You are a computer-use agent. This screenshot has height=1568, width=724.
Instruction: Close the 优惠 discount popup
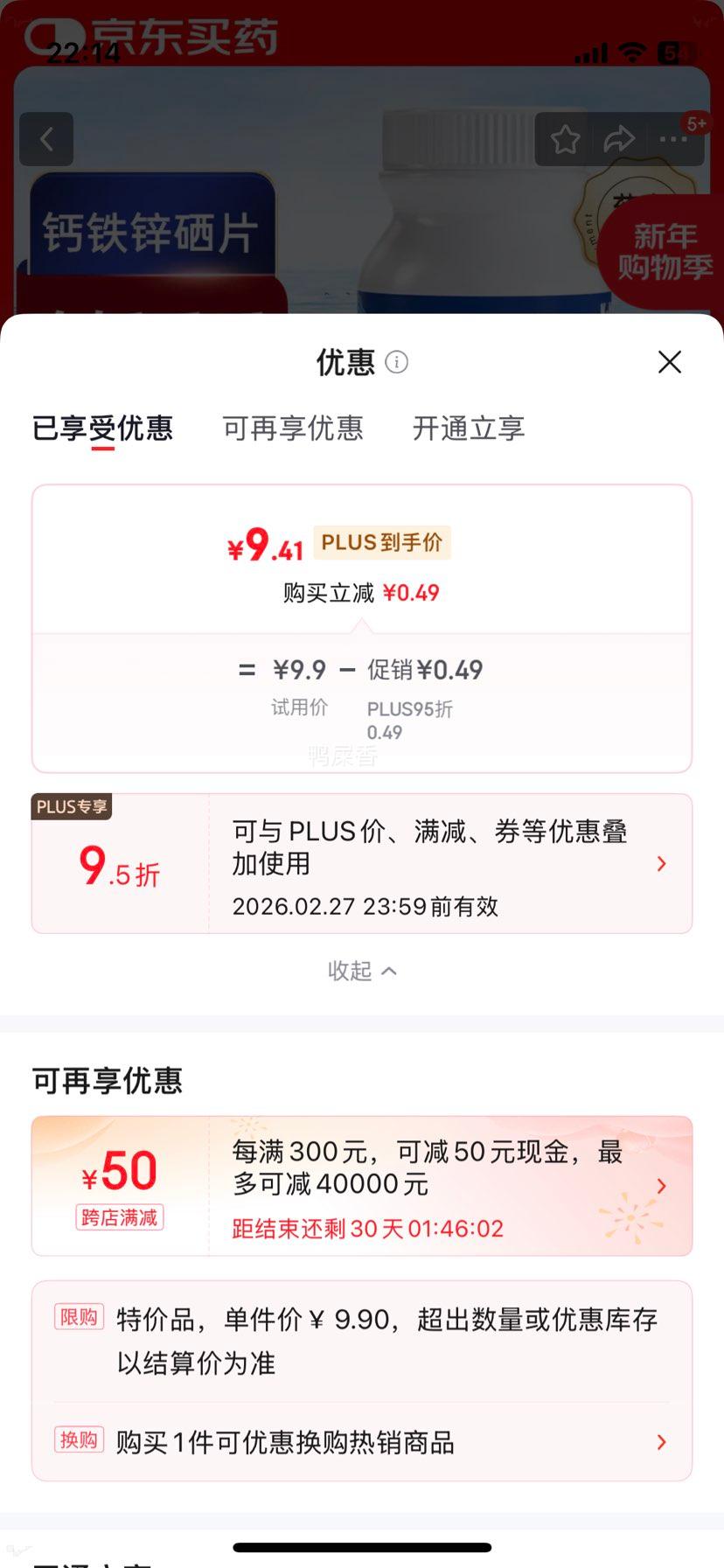tap(669, 361)
